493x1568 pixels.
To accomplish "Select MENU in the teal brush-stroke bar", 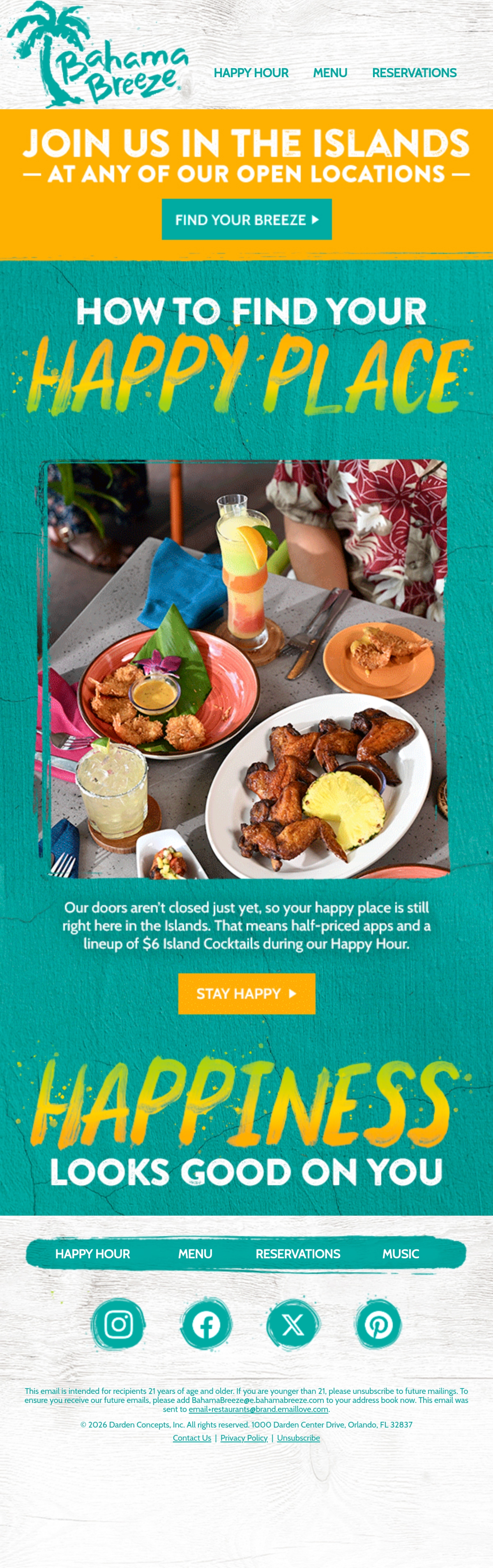I will (195, 1254).
